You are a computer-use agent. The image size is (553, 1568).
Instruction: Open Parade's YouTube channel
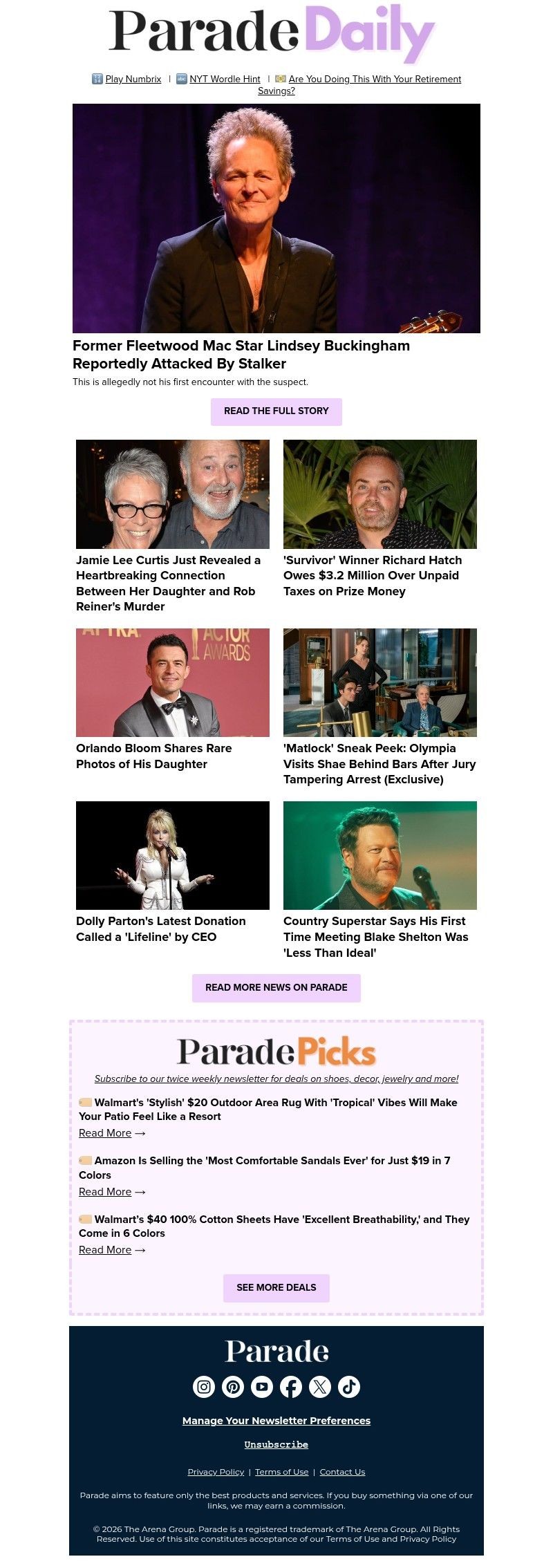coord(262,1386)
